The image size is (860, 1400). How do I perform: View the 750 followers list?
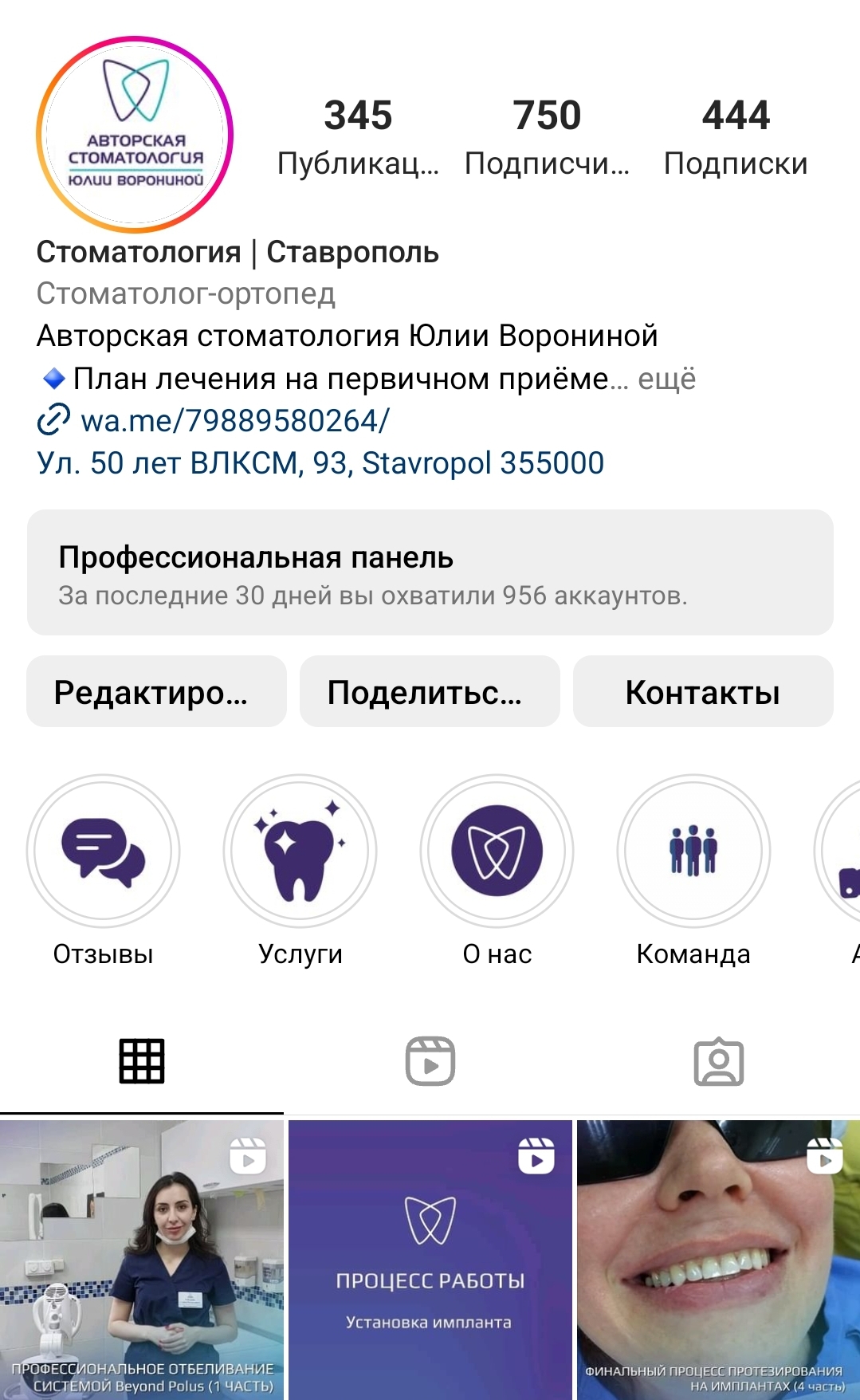coord(547,137)
